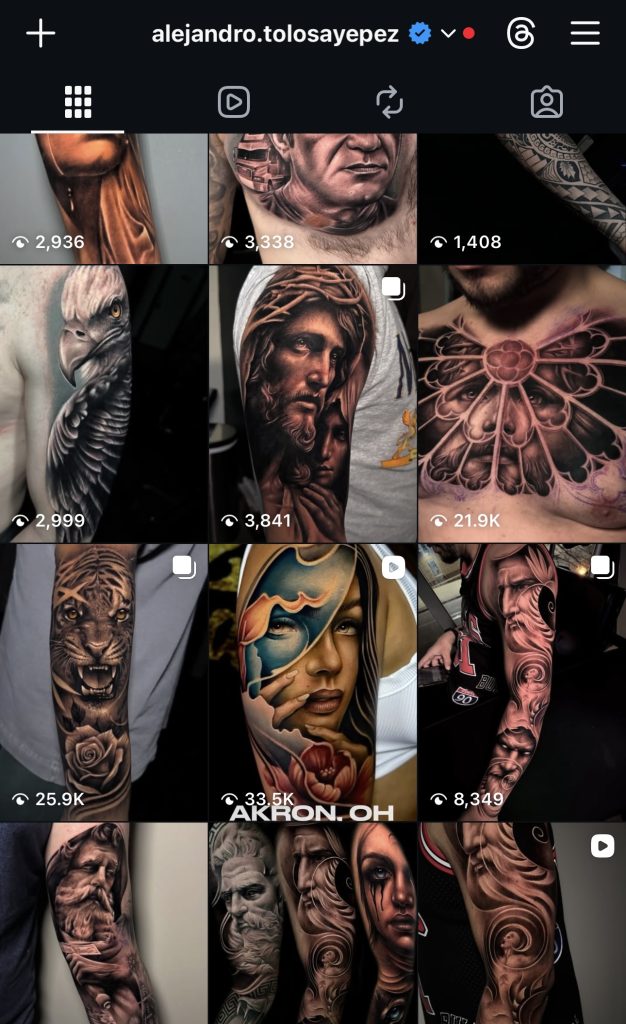
Task: Switch to the Reels tab
Action: tap(234, 102)
